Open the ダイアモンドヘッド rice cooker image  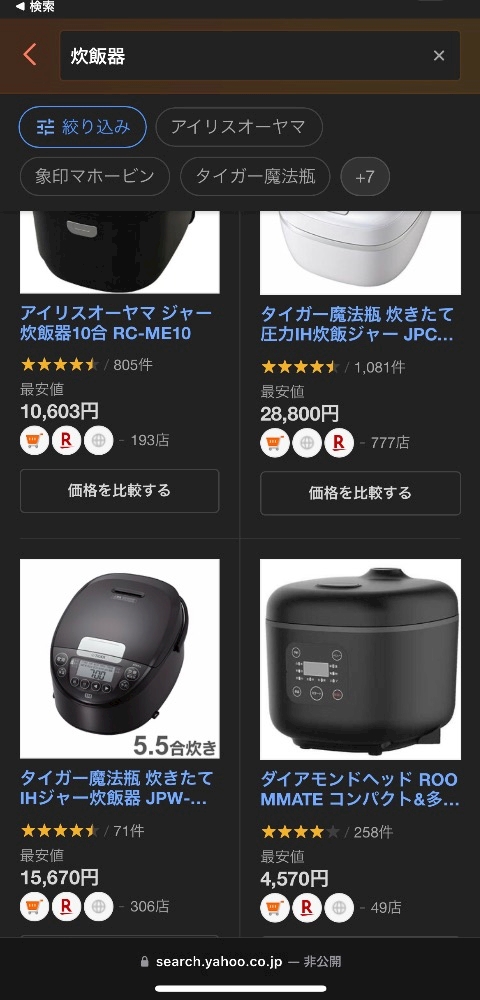click(360, 659)
